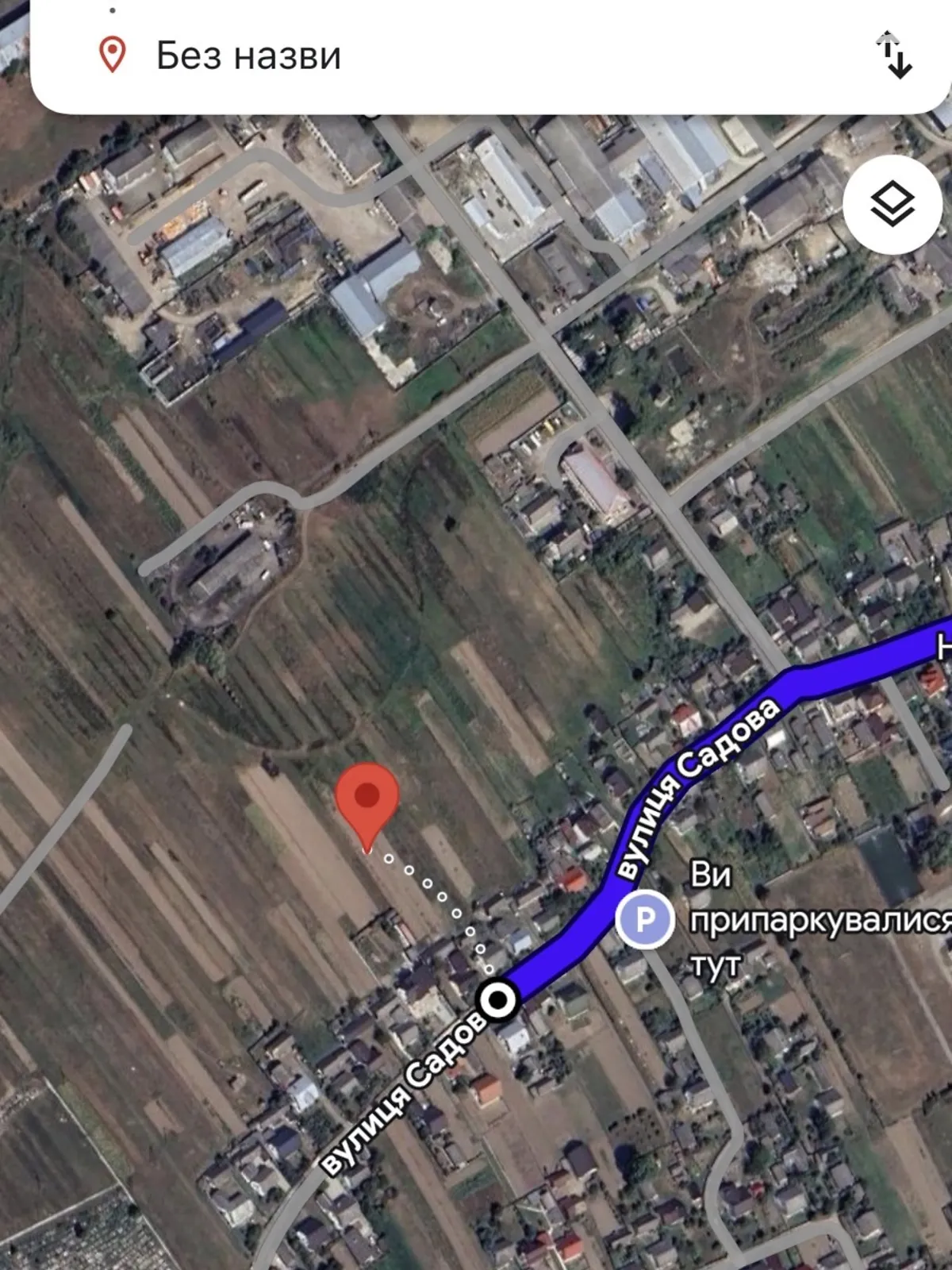The height and width of the screenshot is (1270, 952).
Task: Swap start and destination points
Action: pos(895,56)
